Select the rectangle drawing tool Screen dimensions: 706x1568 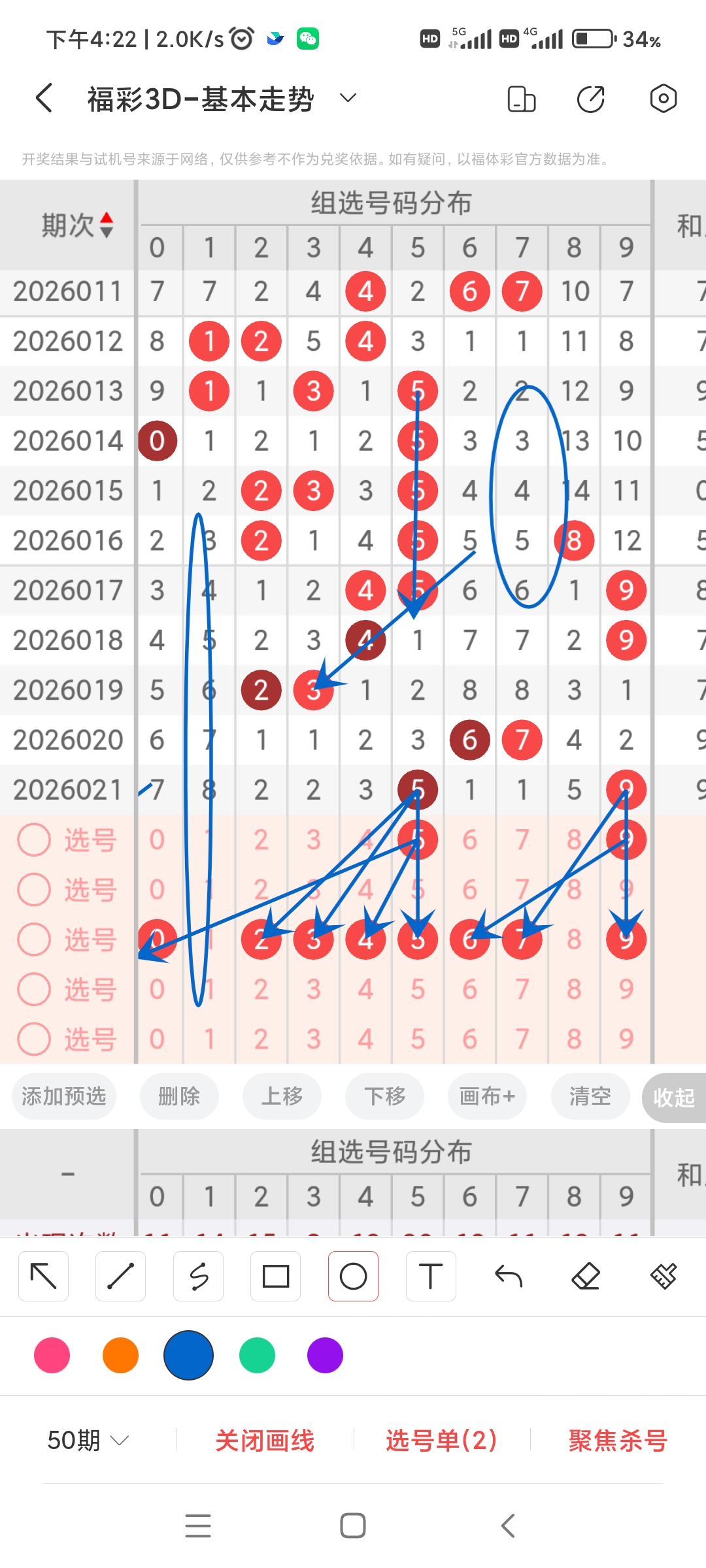coord(275,1275)
